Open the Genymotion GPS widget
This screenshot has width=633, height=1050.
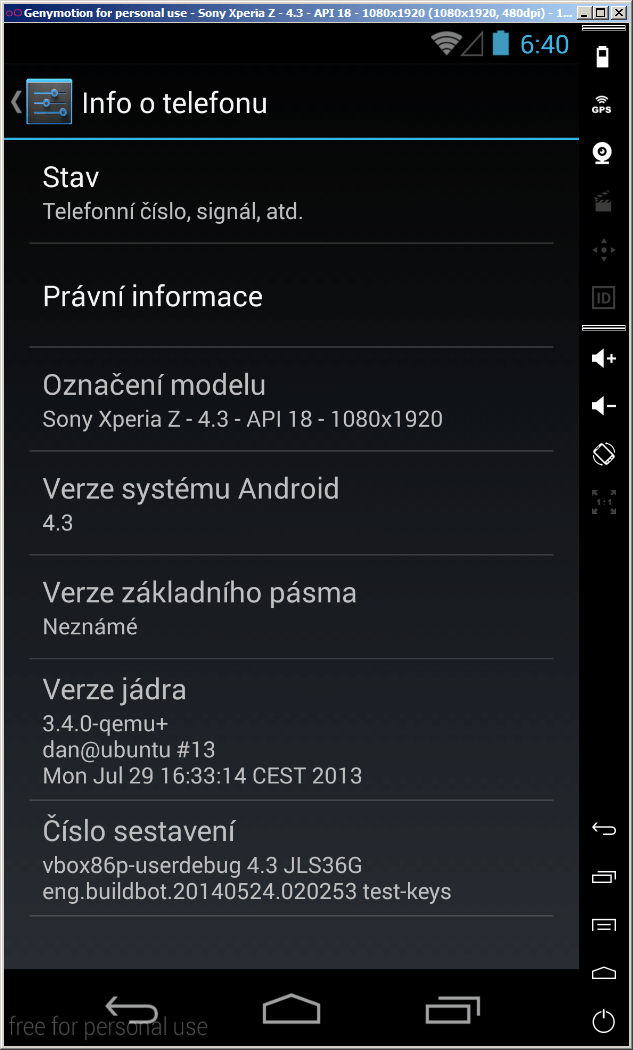coord(602,104)
